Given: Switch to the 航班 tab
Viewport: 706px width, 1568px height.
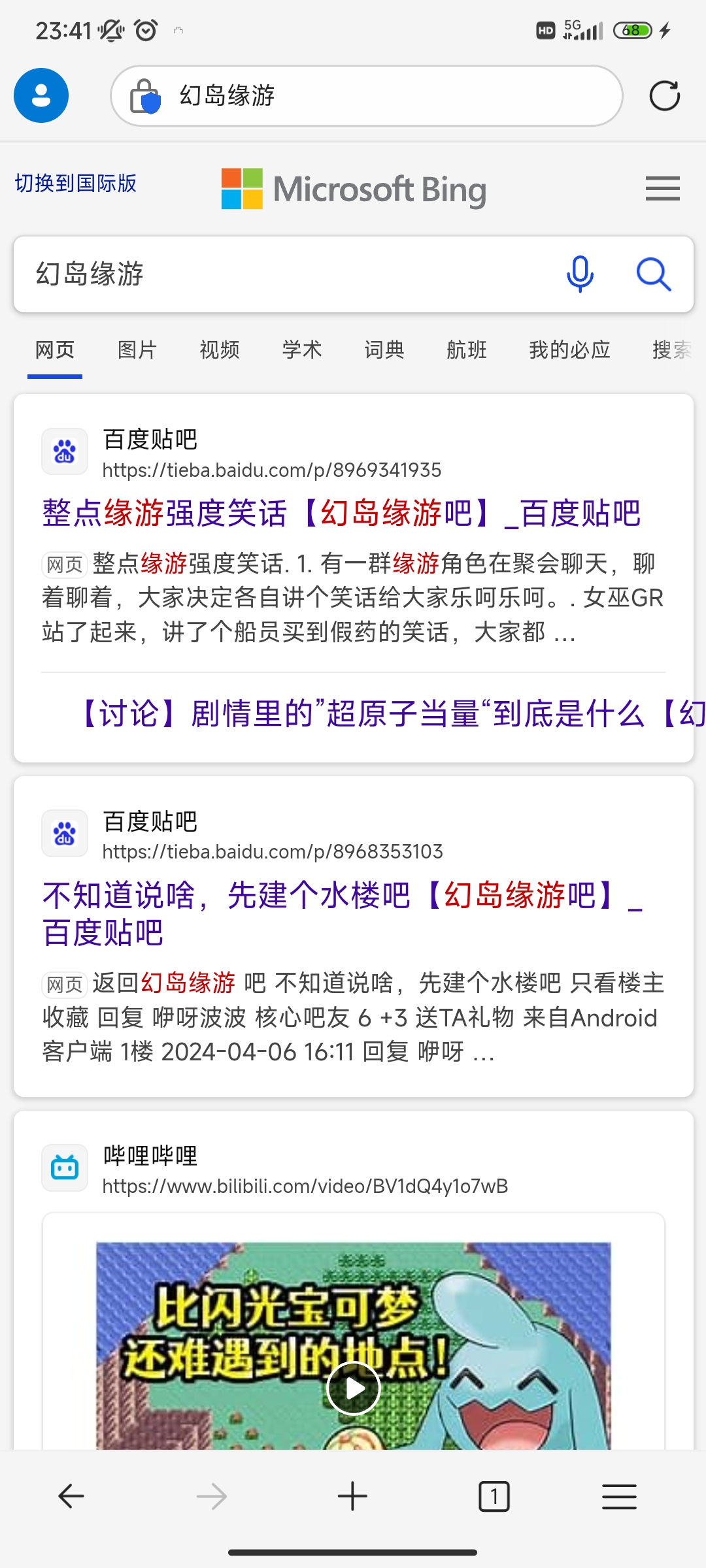Looking at the screenshot, I should [467, 350].
